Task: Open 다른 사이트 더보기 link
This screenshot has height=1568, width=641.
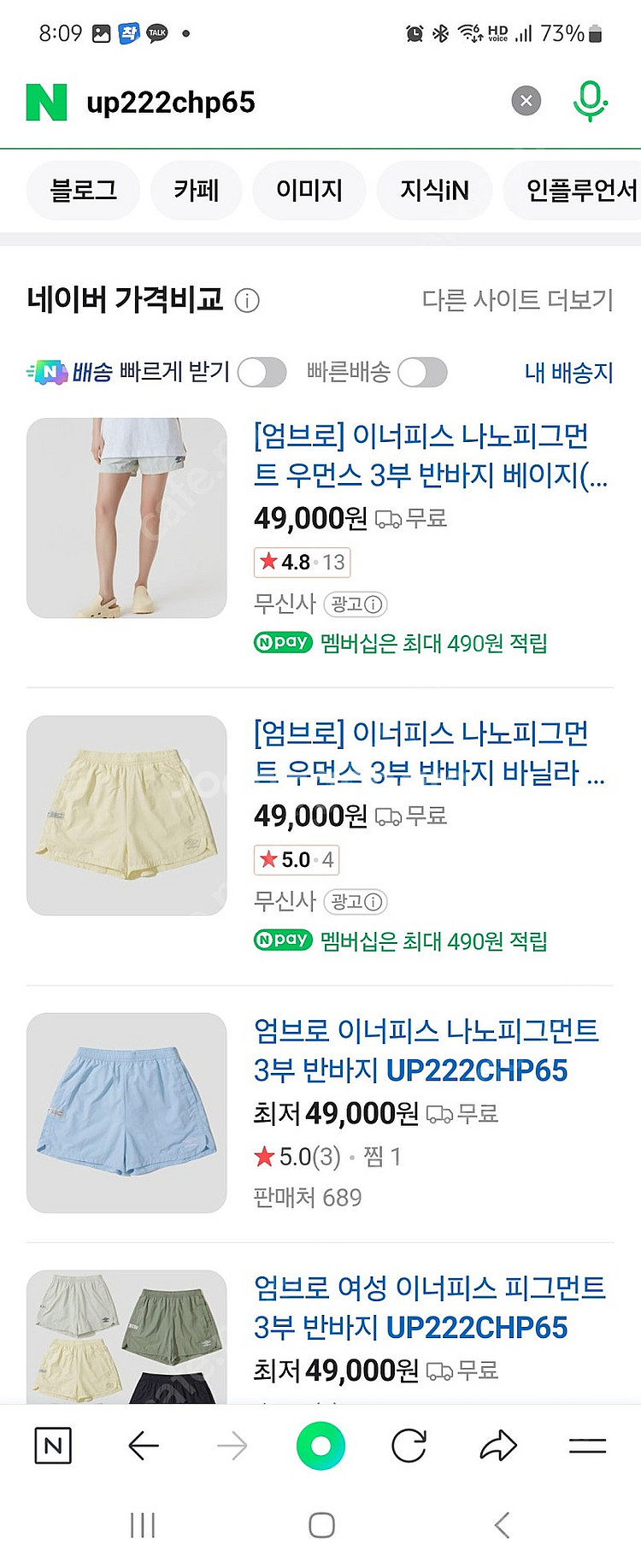Action: coord(517,300)
